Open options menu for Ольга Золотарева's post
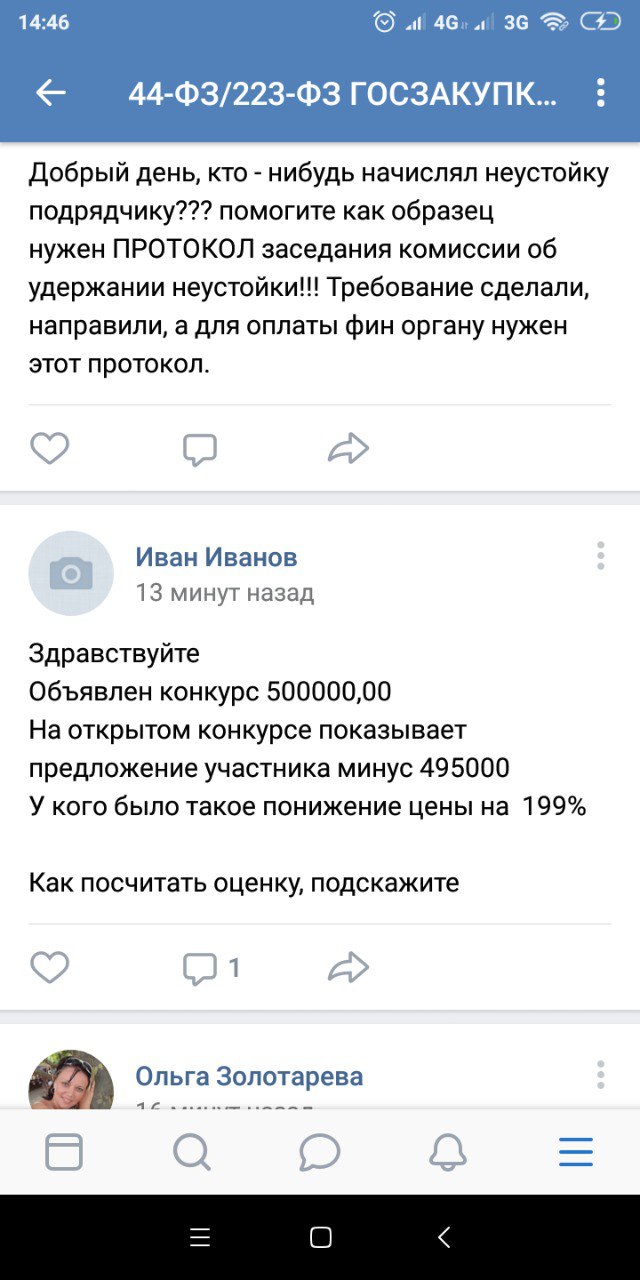The height and width of the screenshot is (1280, 640). [x=600, y=1075]
